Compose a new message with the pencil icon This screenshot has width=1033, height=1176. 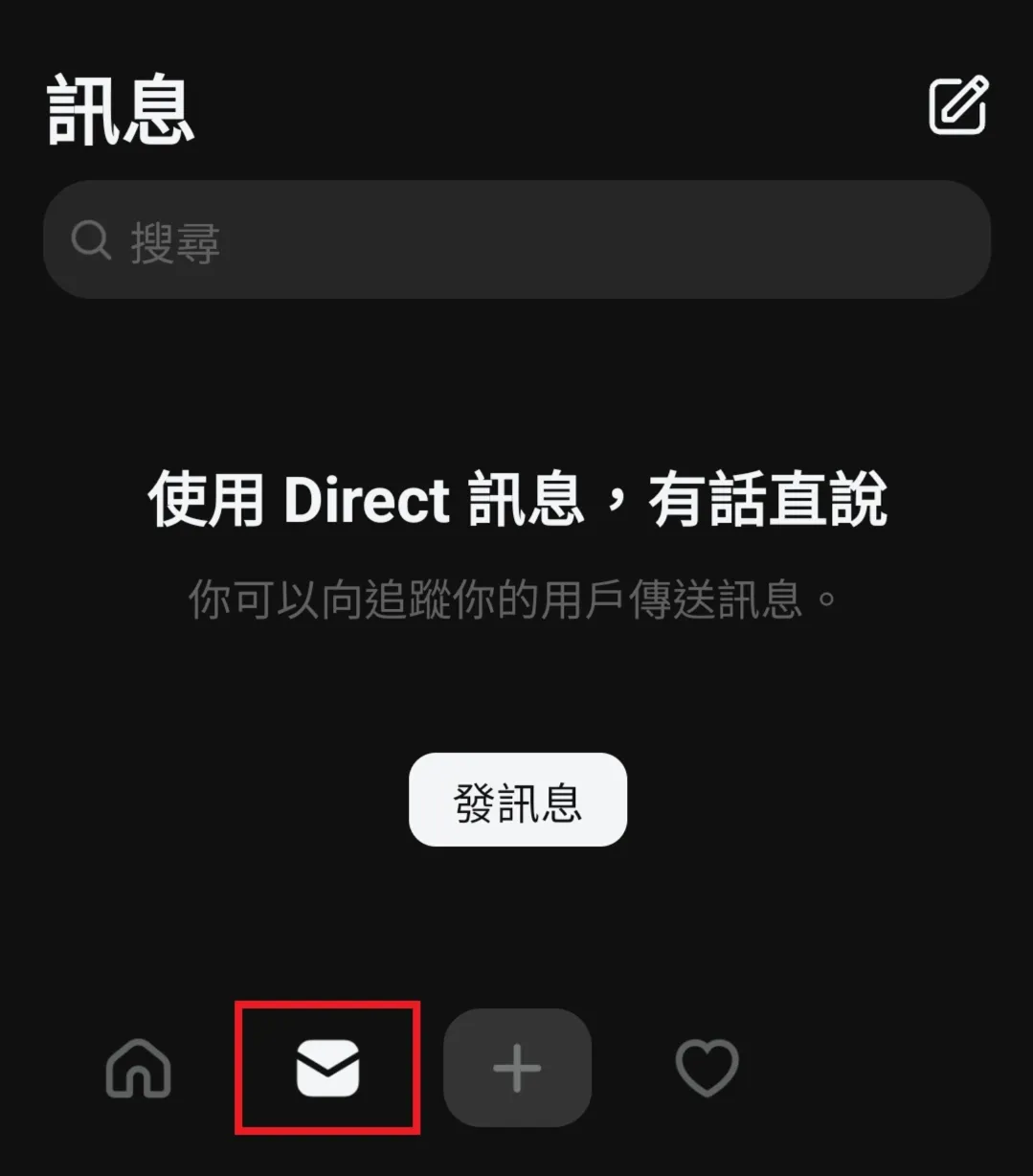point(958,104)
